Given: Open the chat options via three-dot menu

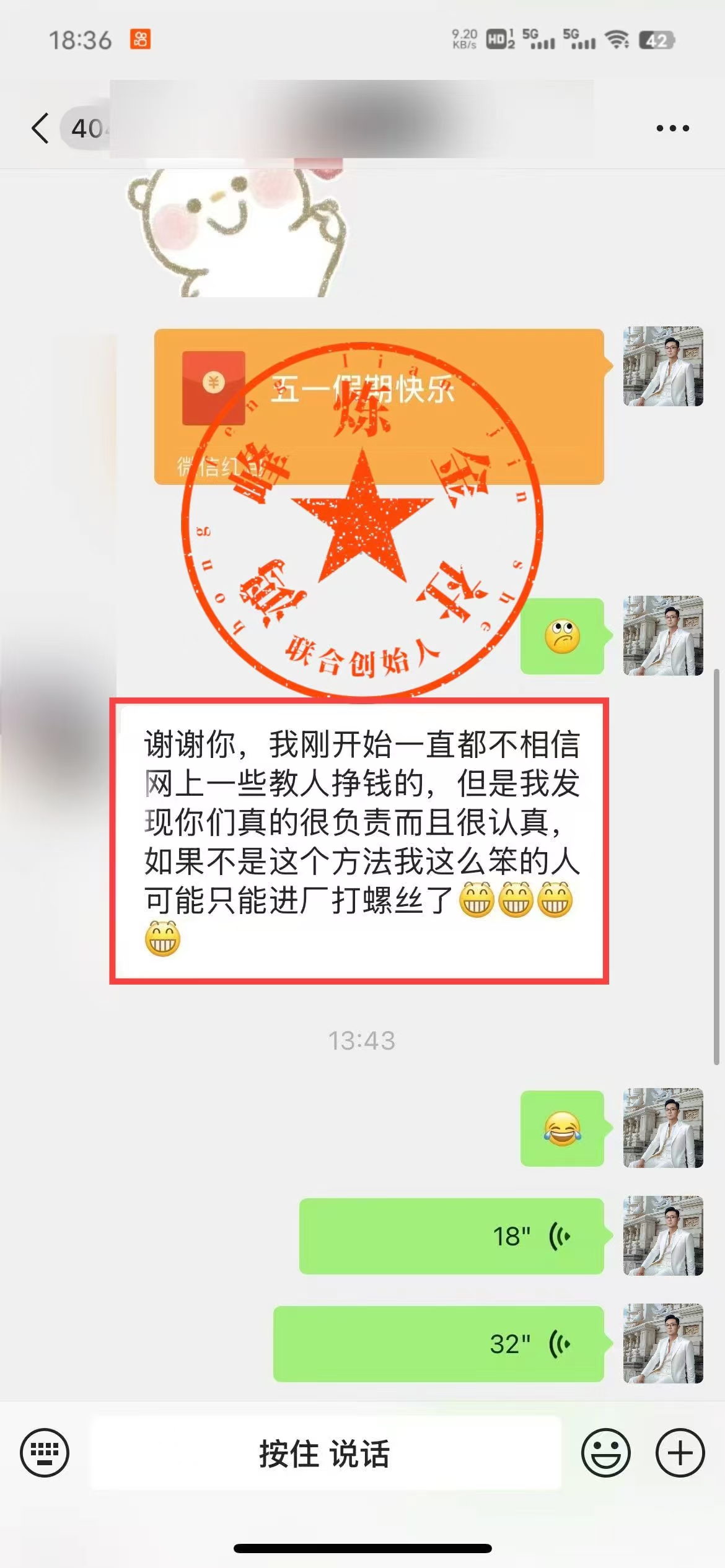Looking at the screenshot, I should click(x=671, y=127).
